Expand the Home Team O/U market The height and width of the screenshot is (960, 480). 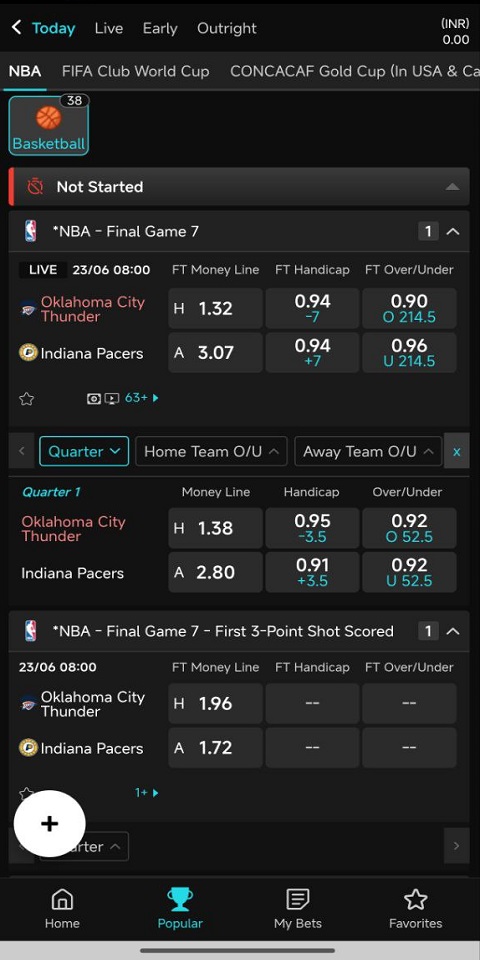(211, 451)
